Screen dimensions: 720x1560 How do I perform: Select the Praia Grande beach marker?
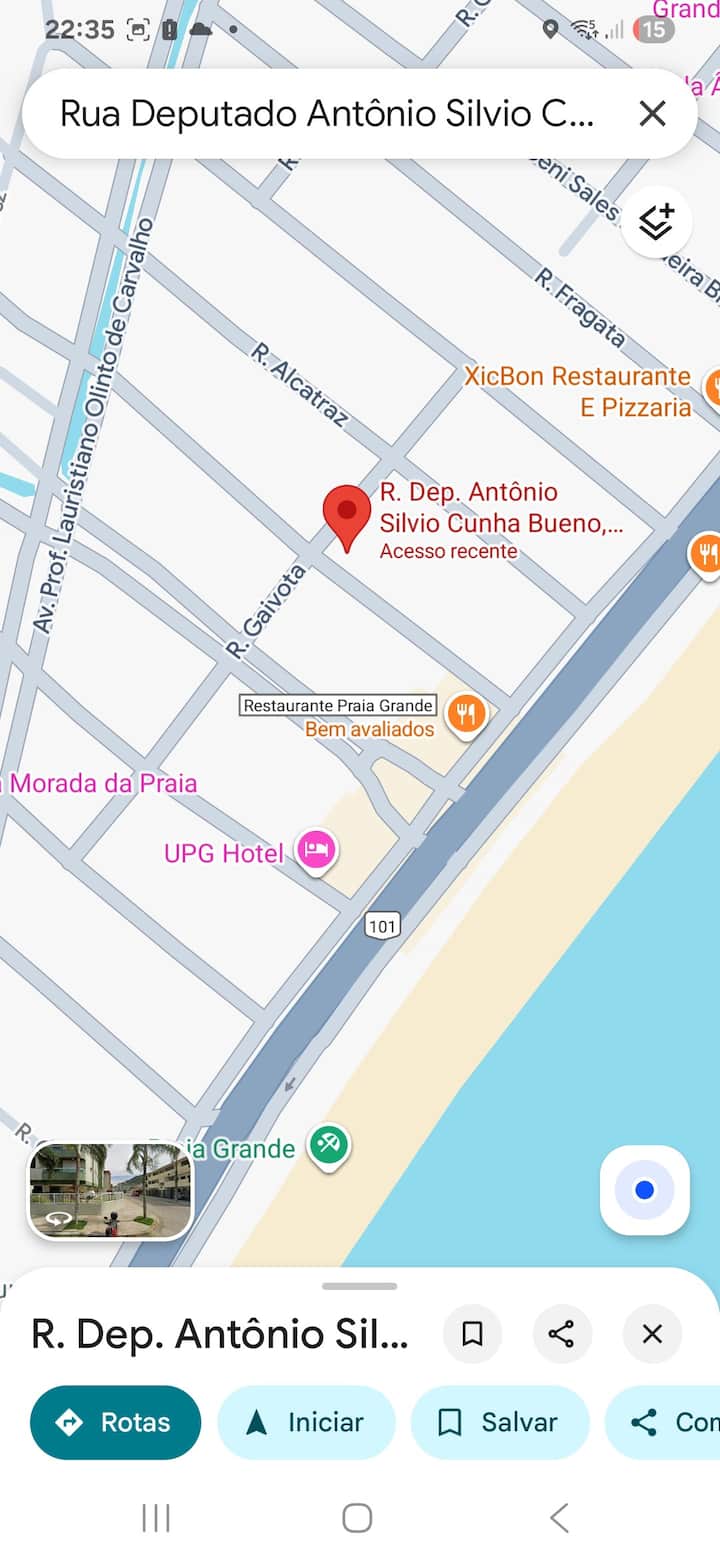click(x=328, y=1146)
